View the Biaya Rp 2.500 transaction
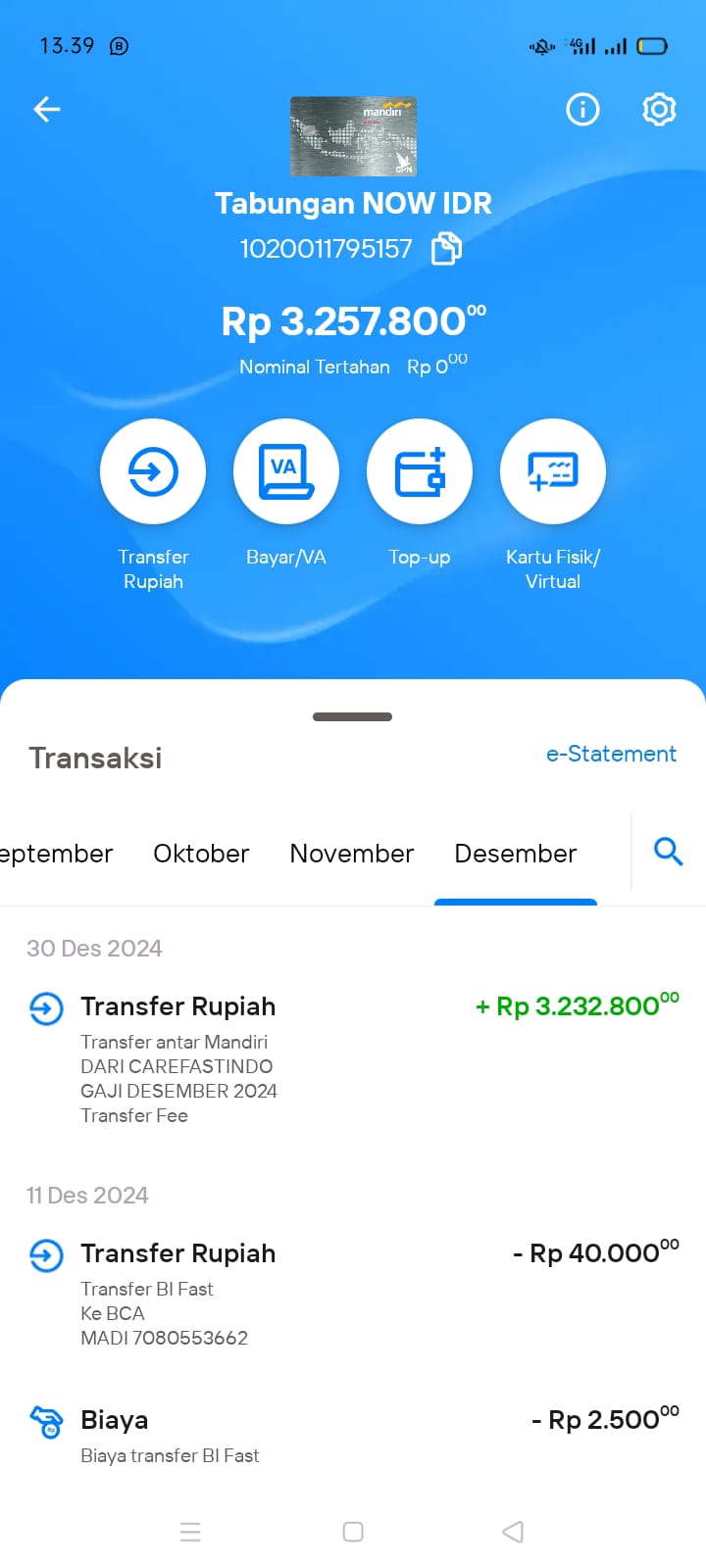This screenshot has height=1568, width=706. pos(353,1437)
